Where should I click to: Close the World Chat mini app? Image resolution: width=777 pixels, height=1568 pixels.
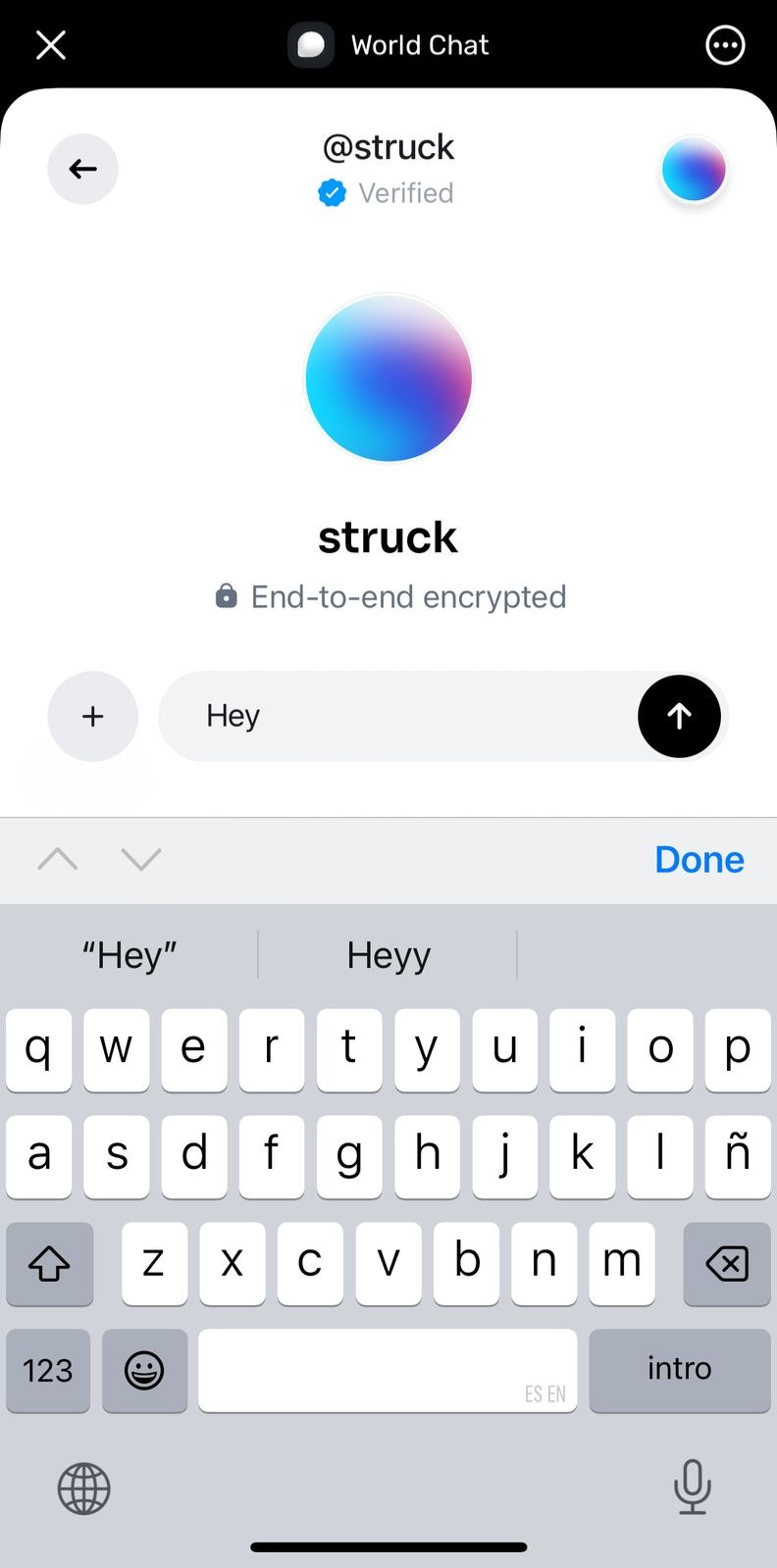(51, 45)
